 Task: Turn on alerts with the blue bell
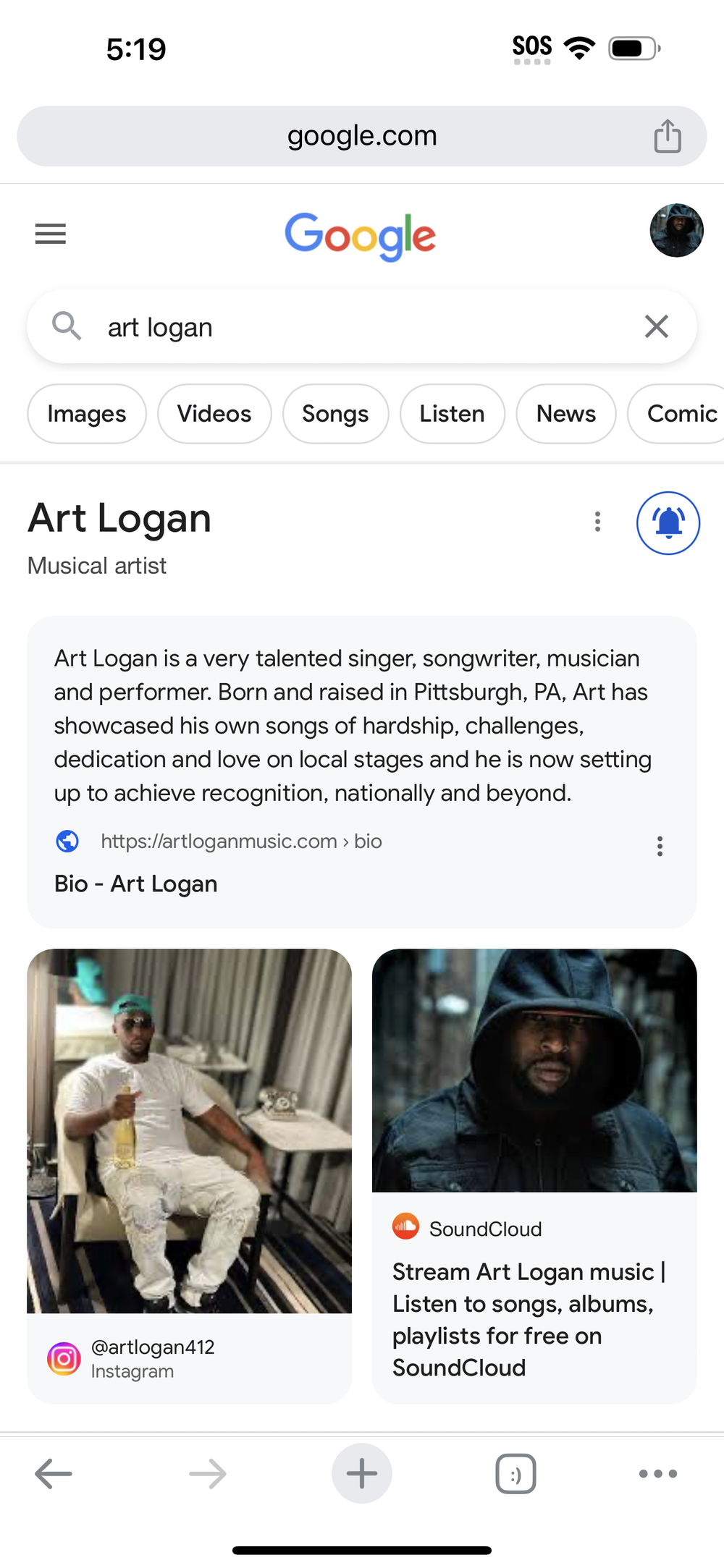(x=668, y=522)
